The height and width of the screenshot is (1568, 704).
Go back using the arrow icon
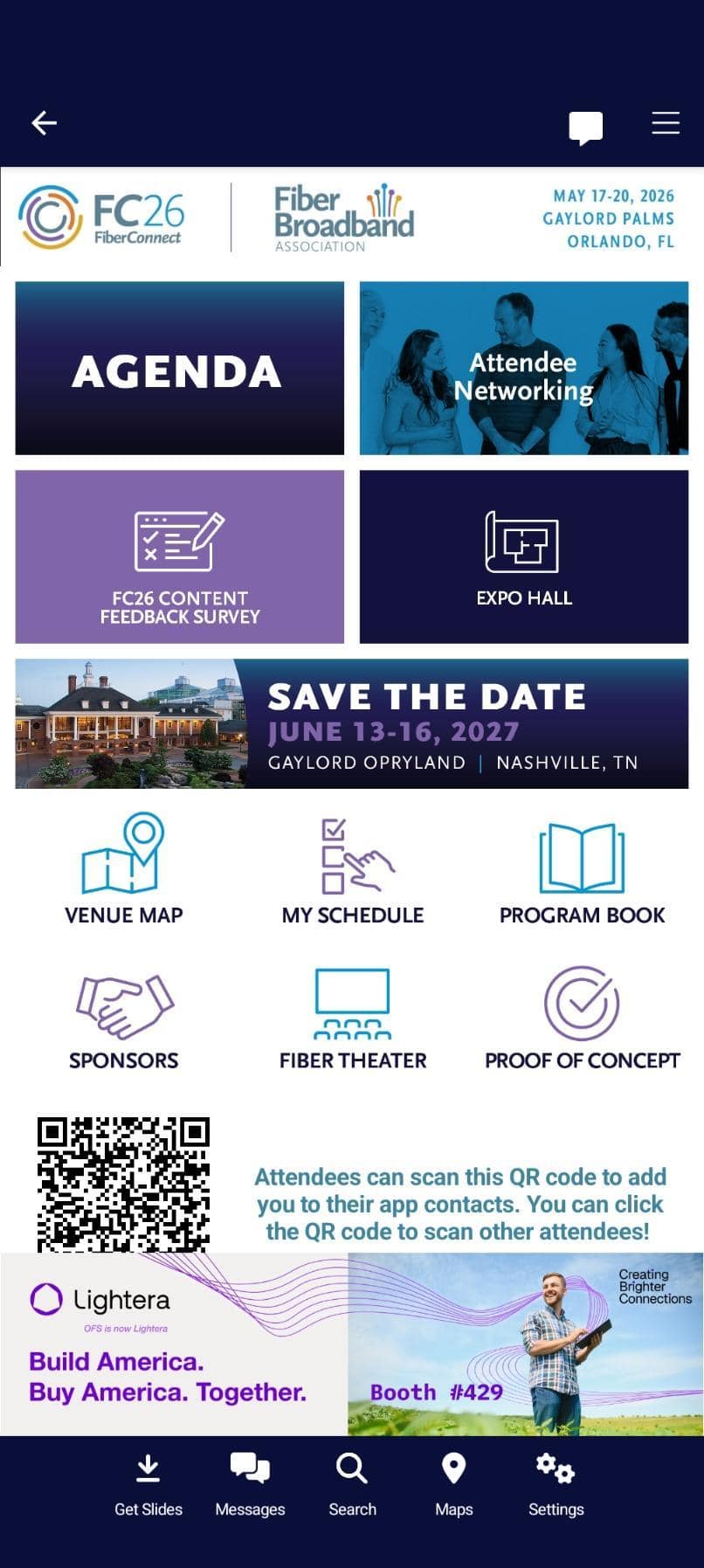click(45, 123)
